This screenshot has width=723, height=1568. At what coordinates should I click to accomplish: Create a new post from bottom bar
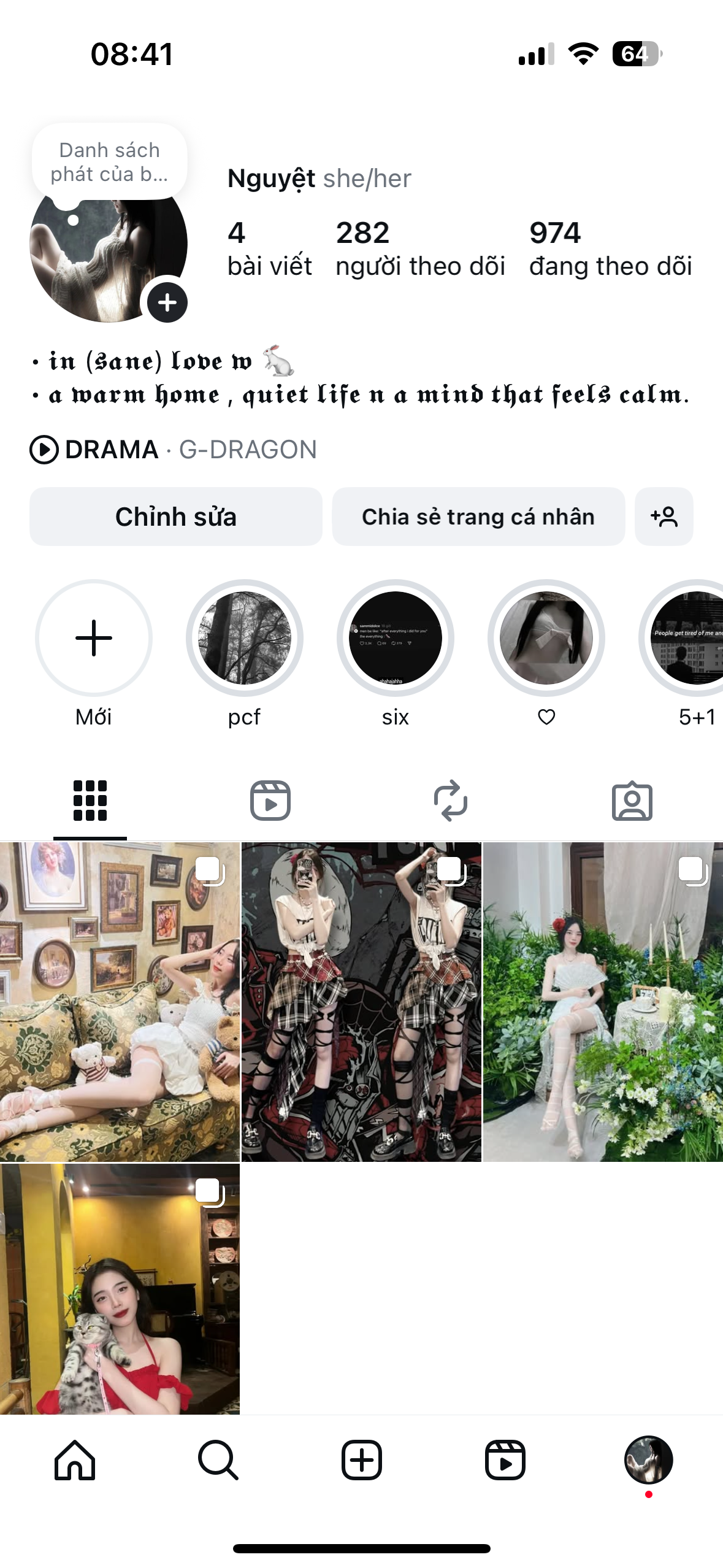362,1460
